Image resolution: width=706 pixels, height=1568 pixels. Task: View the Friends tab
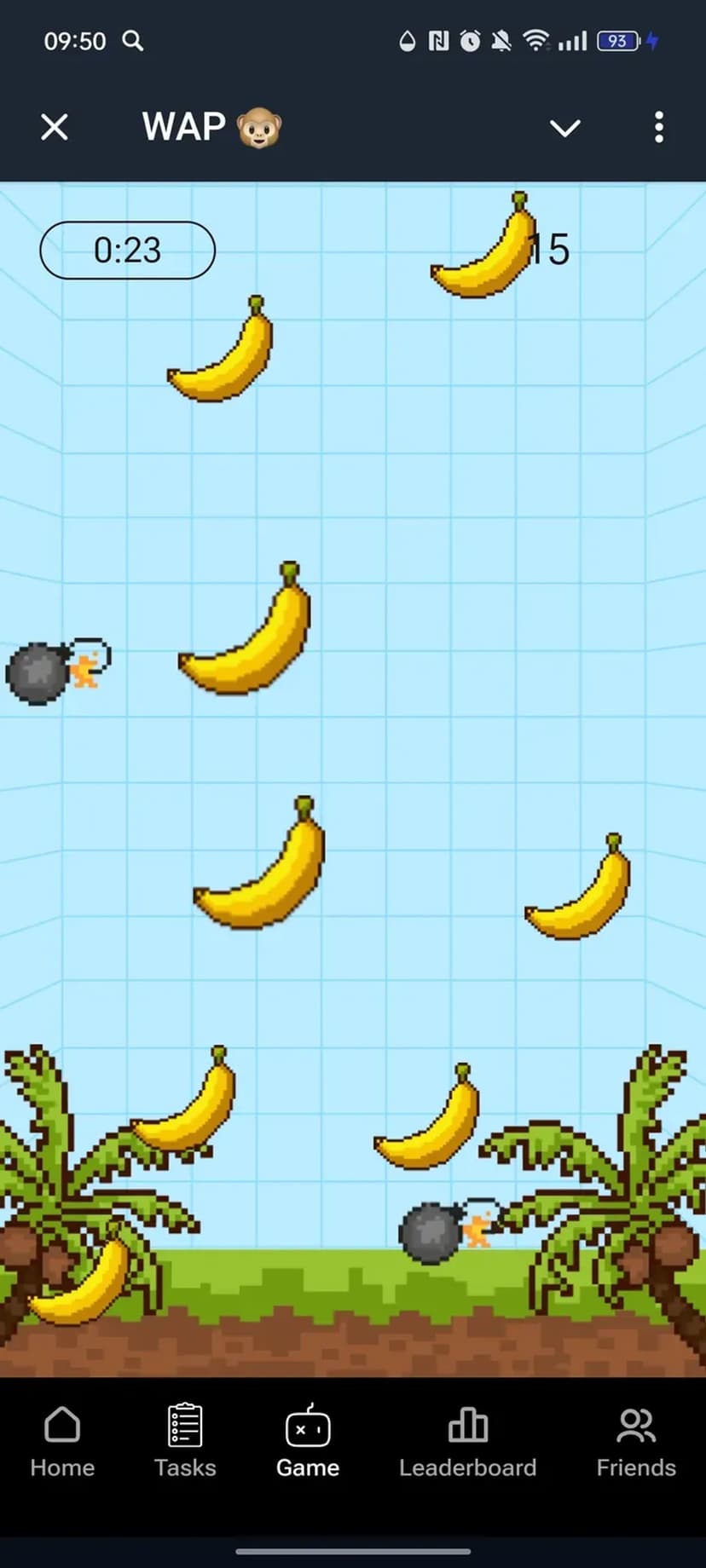(x=636, y=1442)
